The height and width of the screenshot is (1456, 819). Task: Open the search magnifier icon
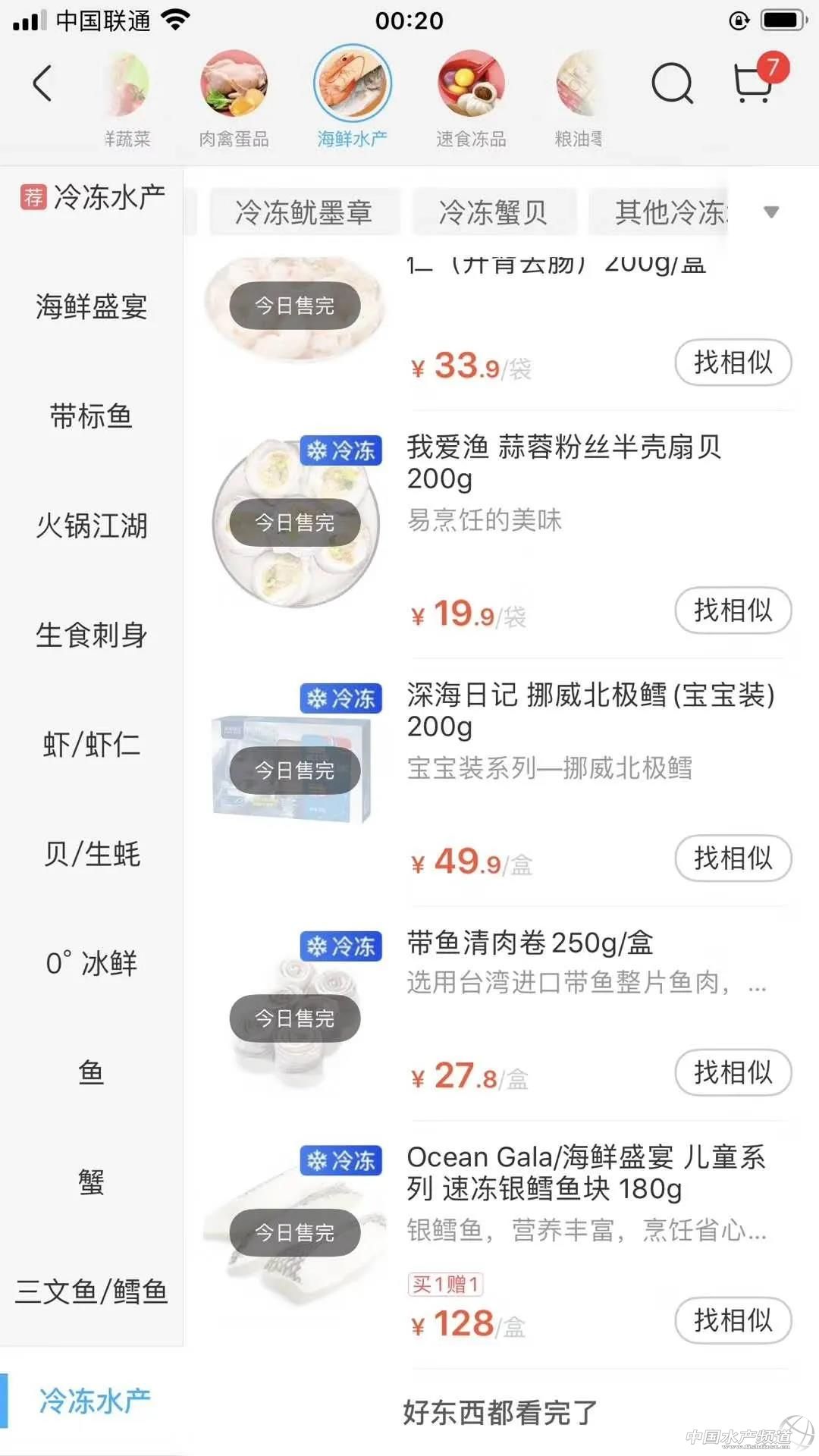point(672,83)
